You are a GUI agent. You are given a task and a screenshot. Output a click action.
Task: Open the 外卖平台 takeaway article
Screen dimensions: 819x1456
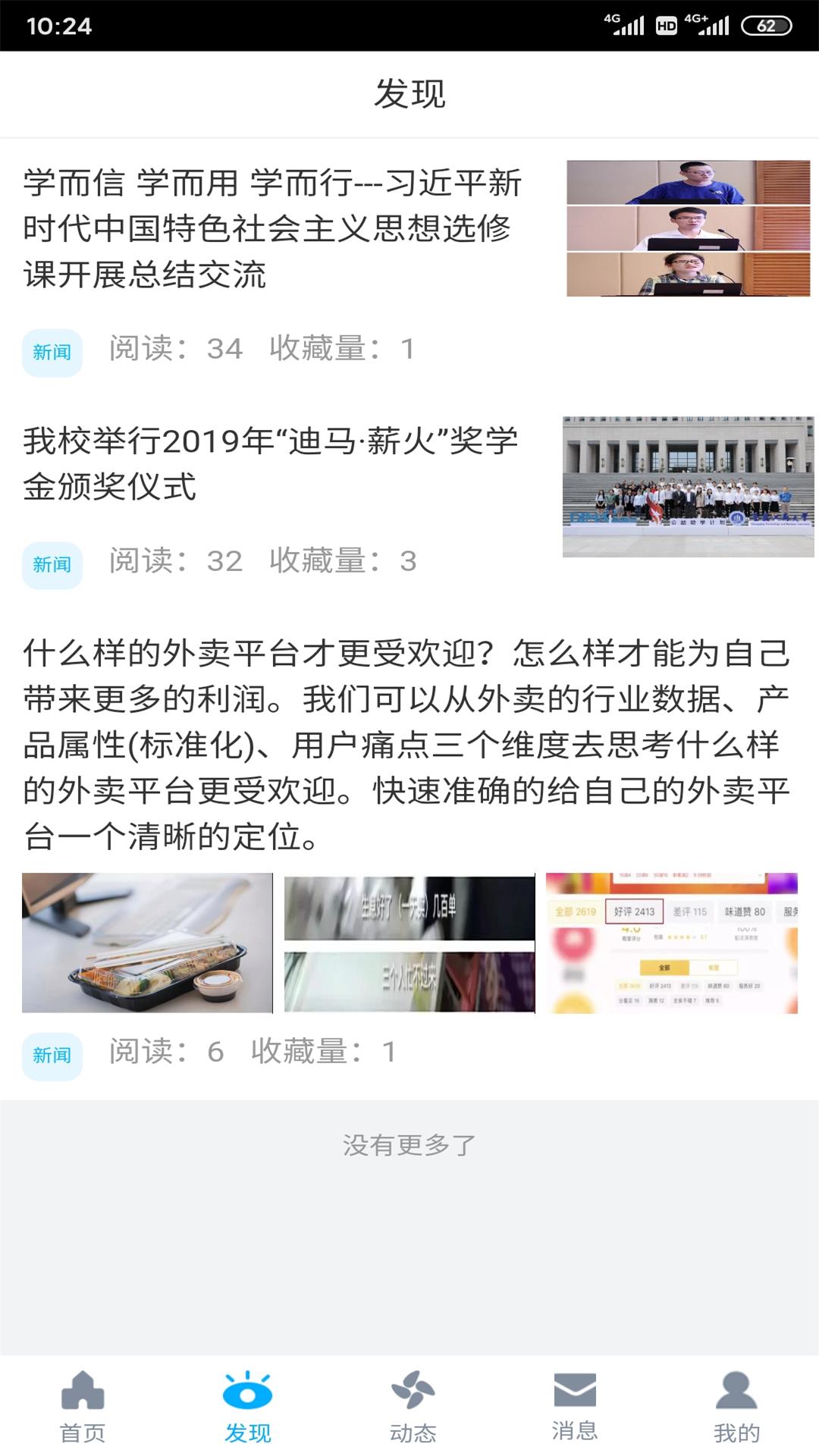406,745
